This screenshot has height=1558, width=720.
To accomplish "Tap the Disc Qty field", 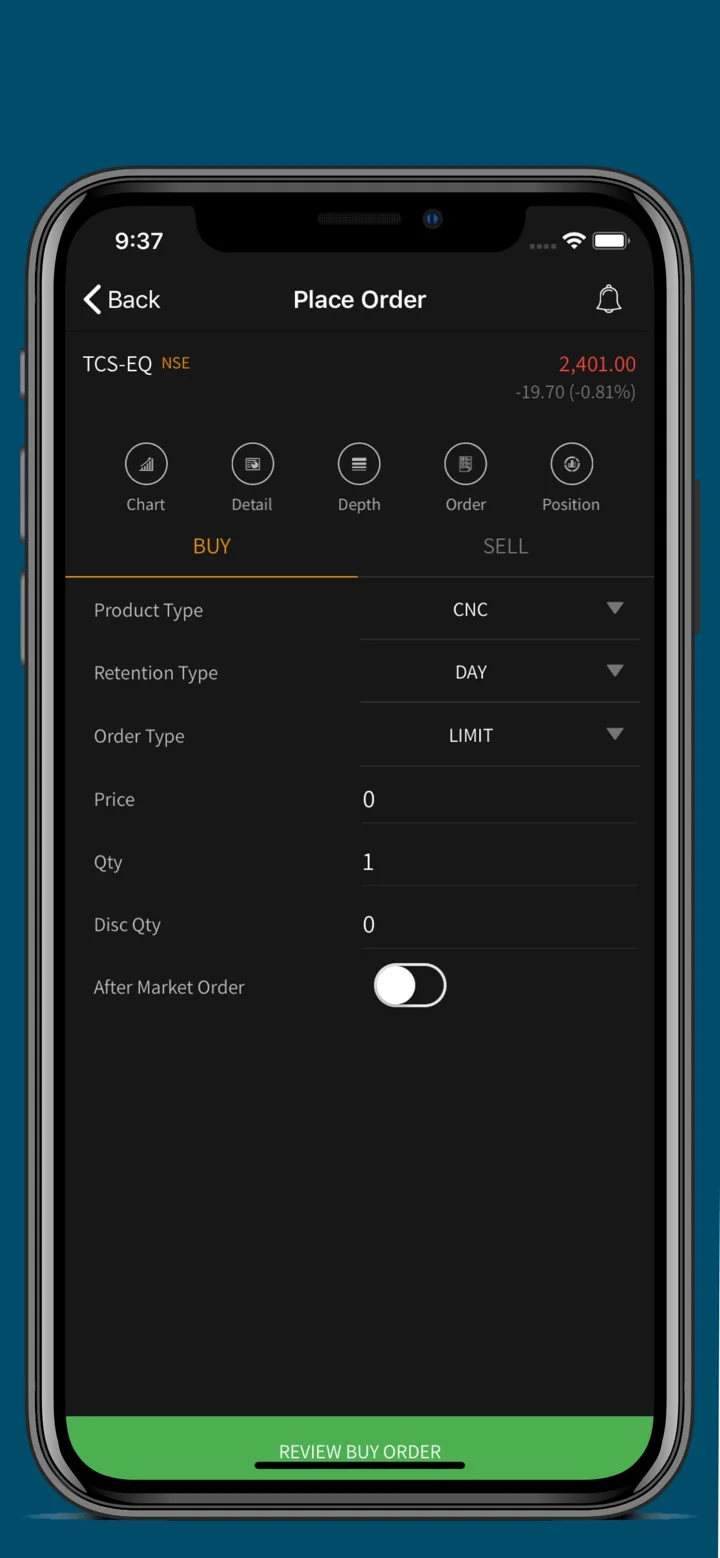I will (498, 925).
